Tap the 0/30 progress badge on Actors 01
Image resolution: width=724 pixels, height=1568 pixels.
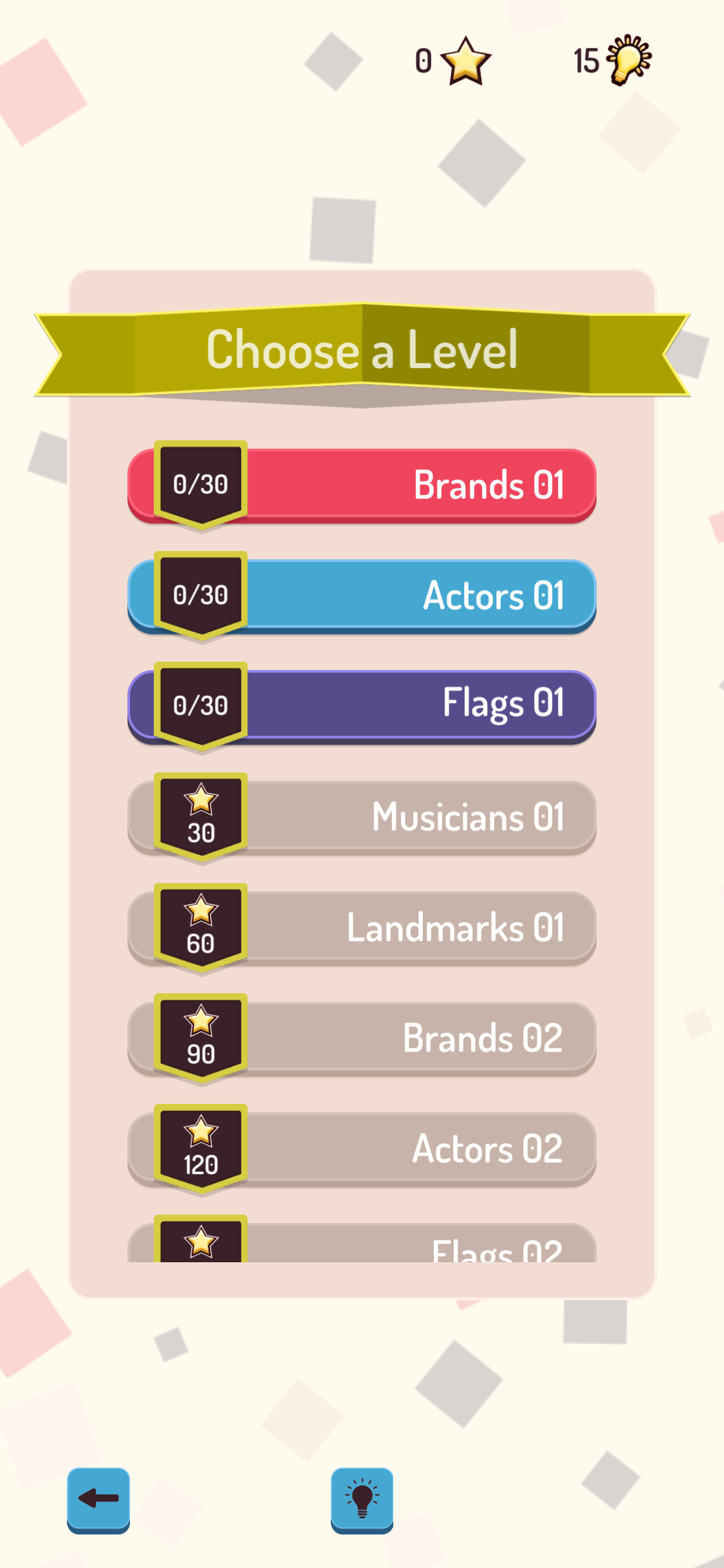pyautogui.click(x=200, y=593)
